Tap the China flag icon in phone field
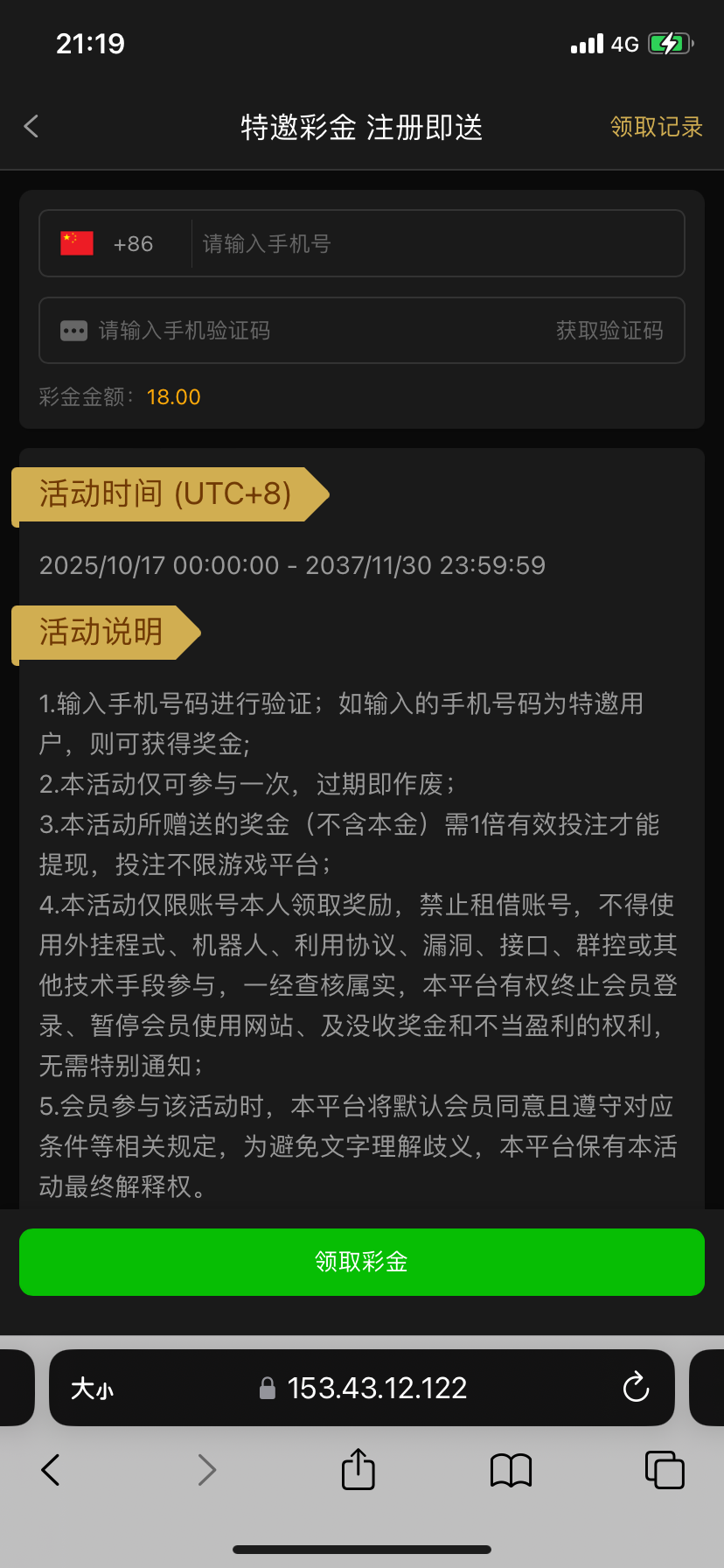 pyautogui.click(x=75, y=243)
